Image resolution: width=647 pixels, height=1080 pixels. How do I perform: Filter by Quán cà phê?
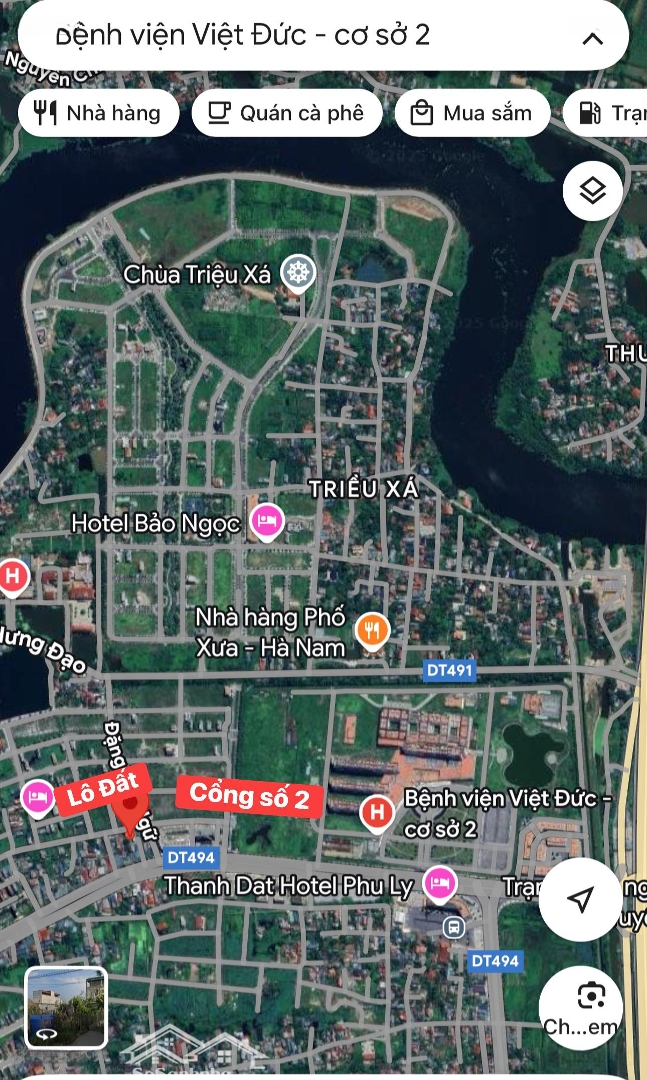[287, 113]
